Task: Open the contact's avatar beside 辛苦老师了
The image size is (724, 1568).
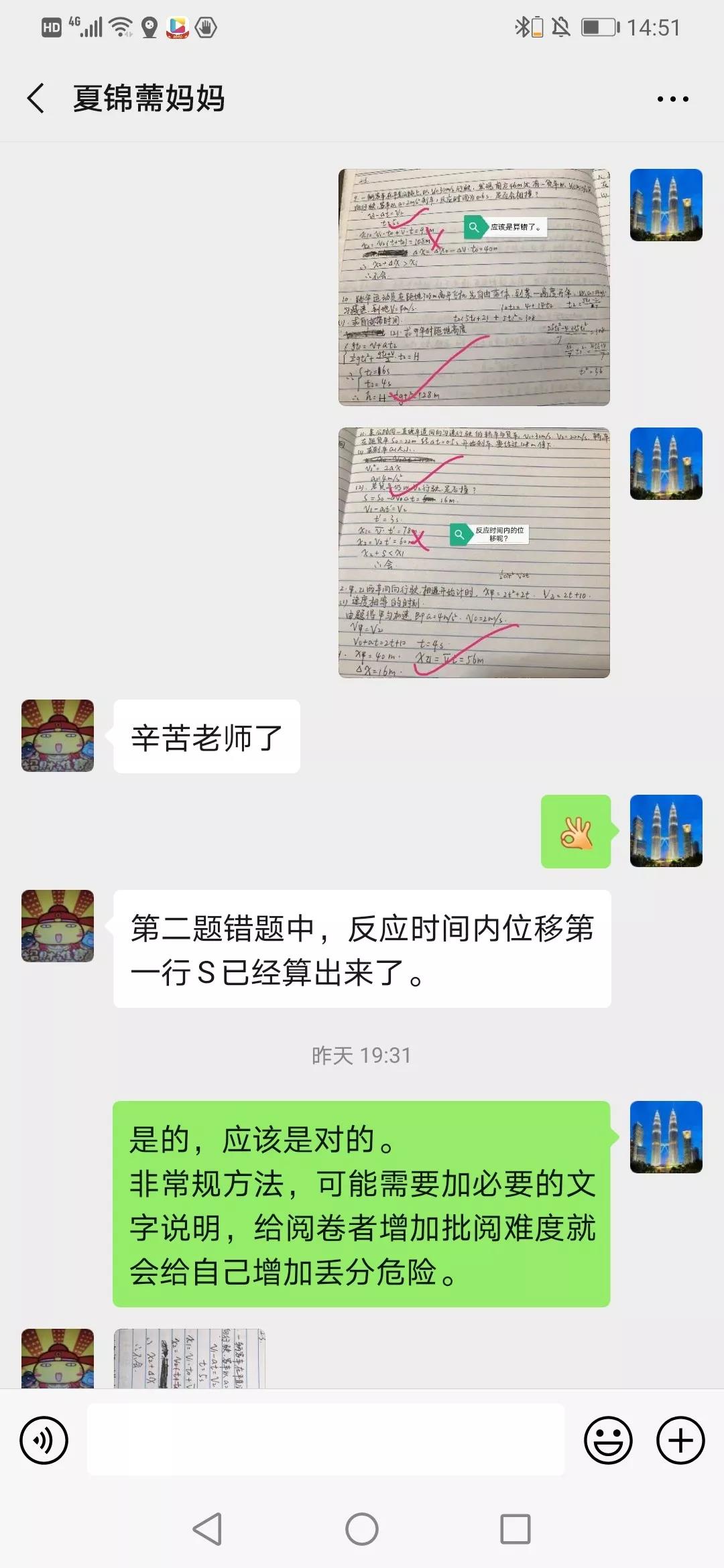Action: [58, 736]
